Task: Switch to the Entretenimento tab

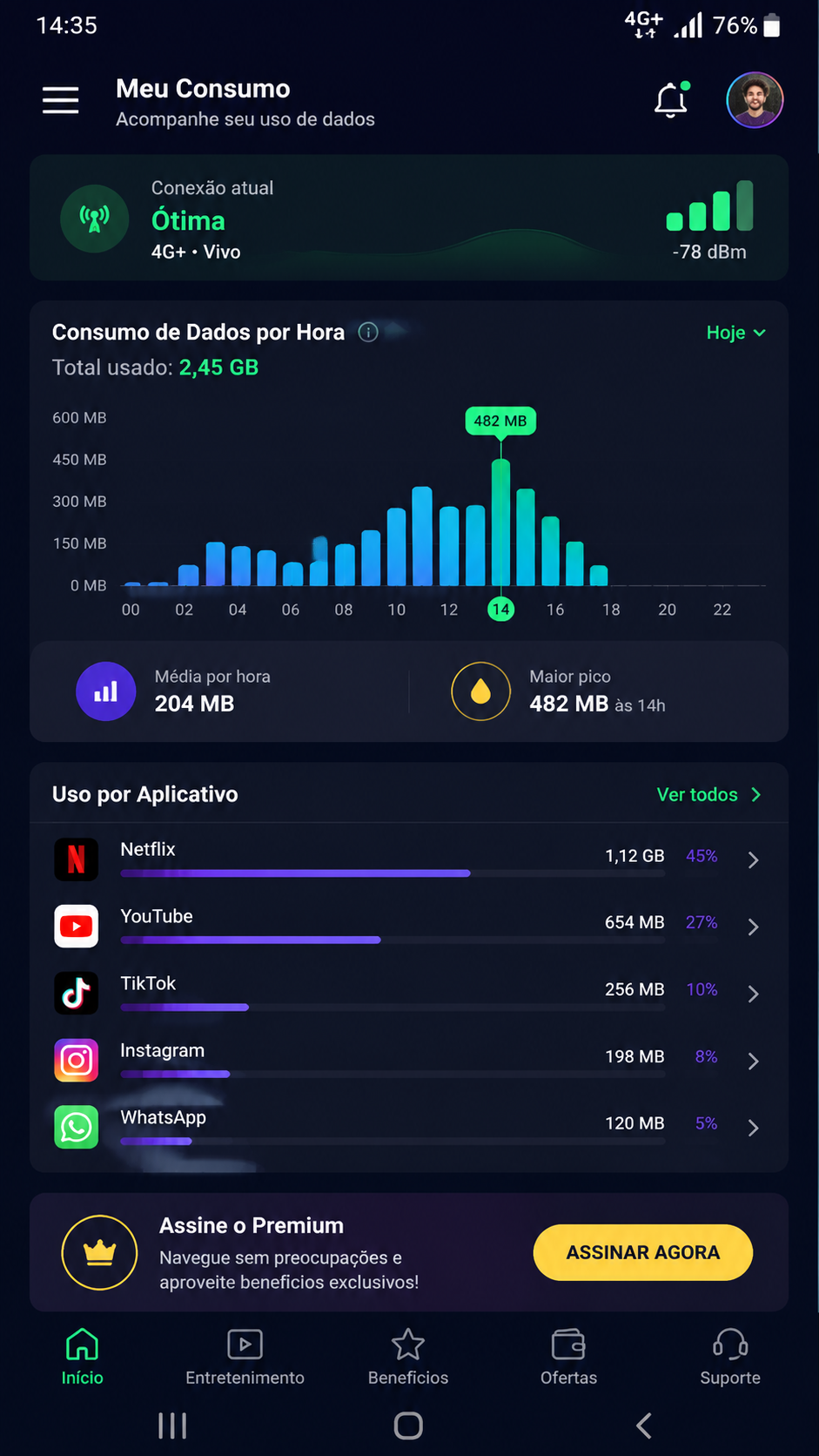Action: click(245, 1357)
